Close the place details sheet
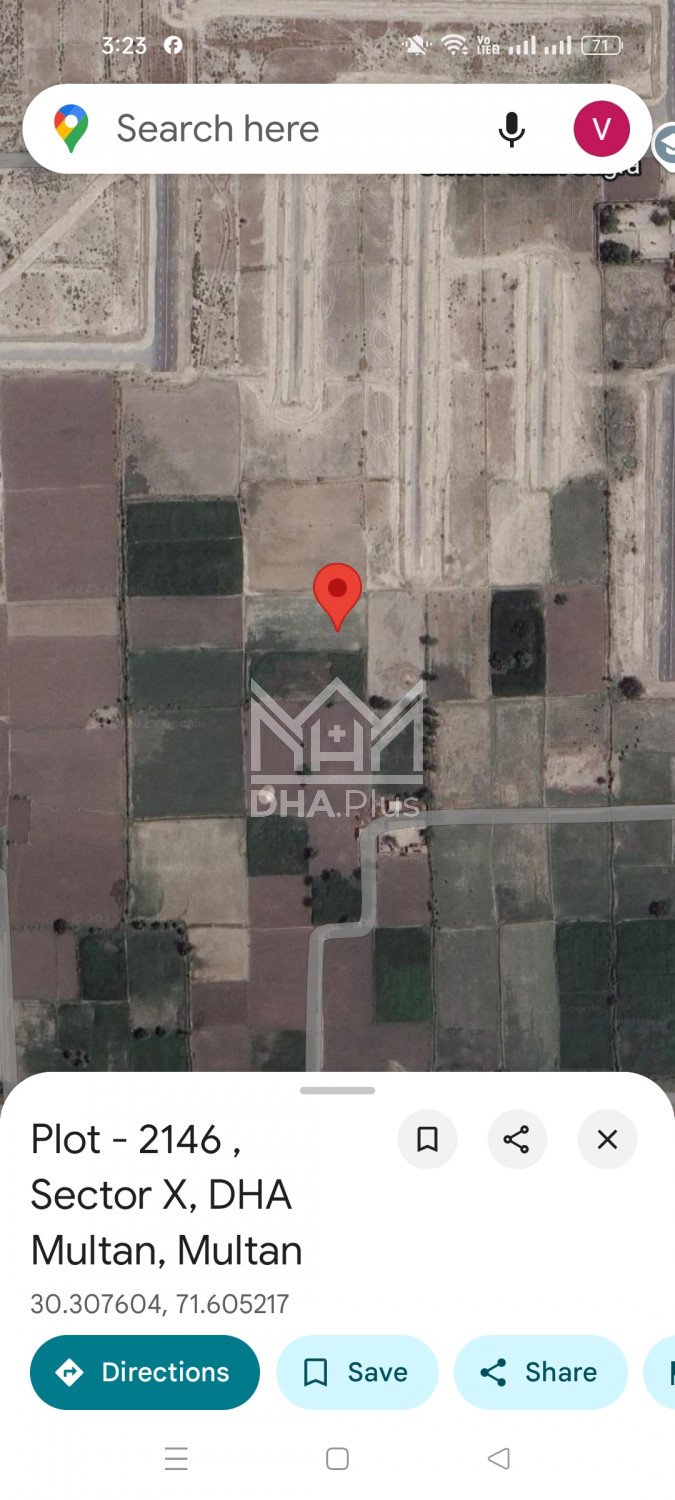Viewport: 675px width, 1500px height. [607, 1139]
